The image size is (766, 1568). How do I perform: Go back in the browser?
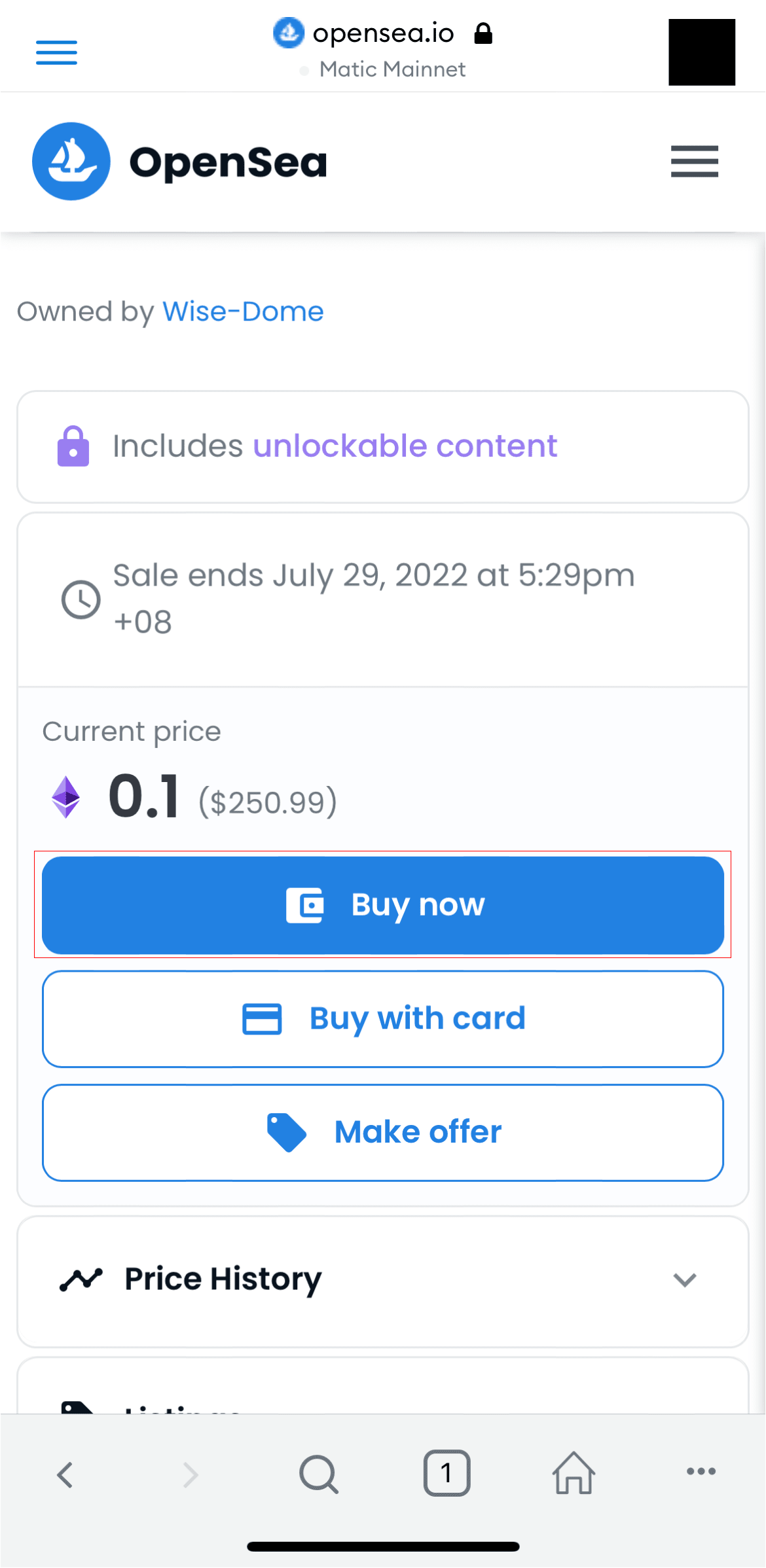pos(65,1474)
